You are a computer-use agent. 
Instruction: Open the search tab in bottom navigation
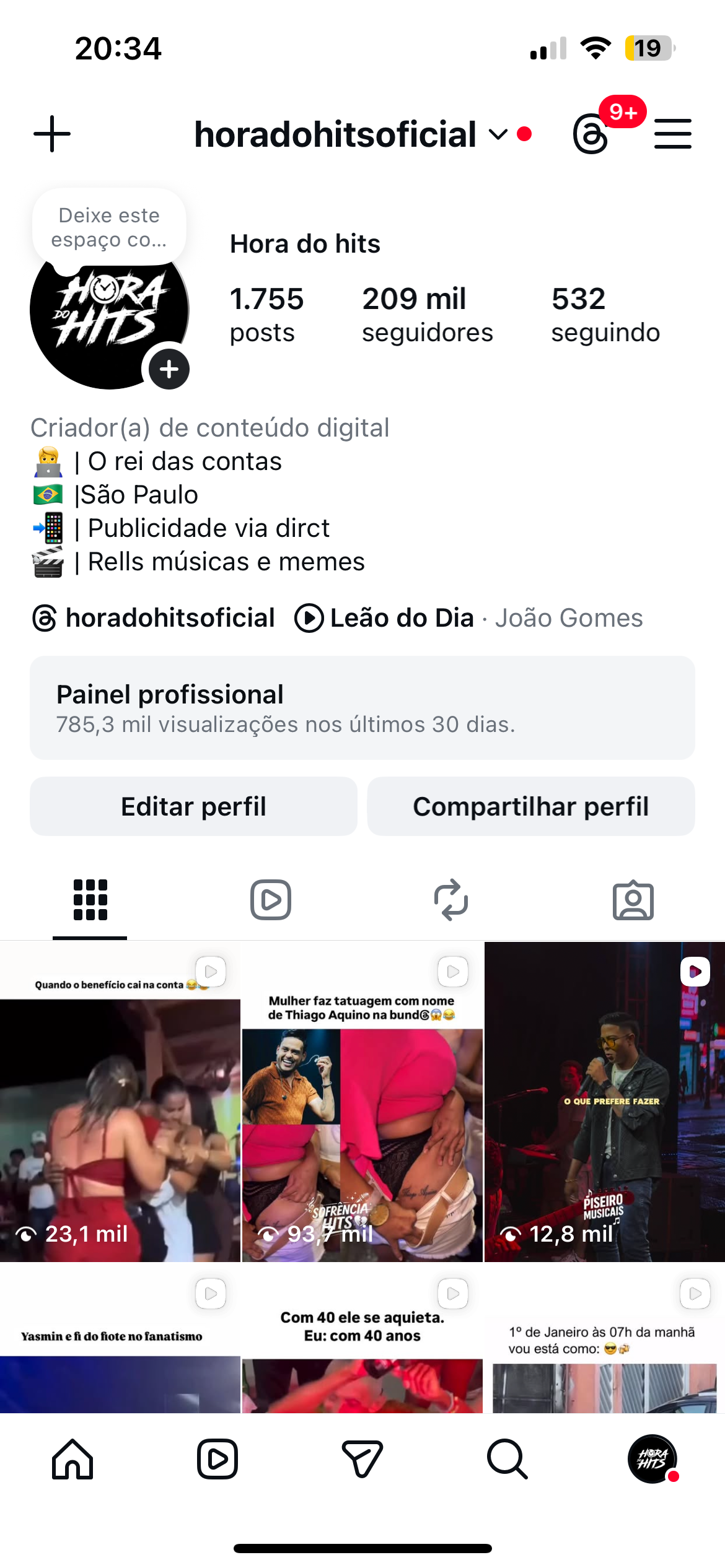pos(507,1459)
